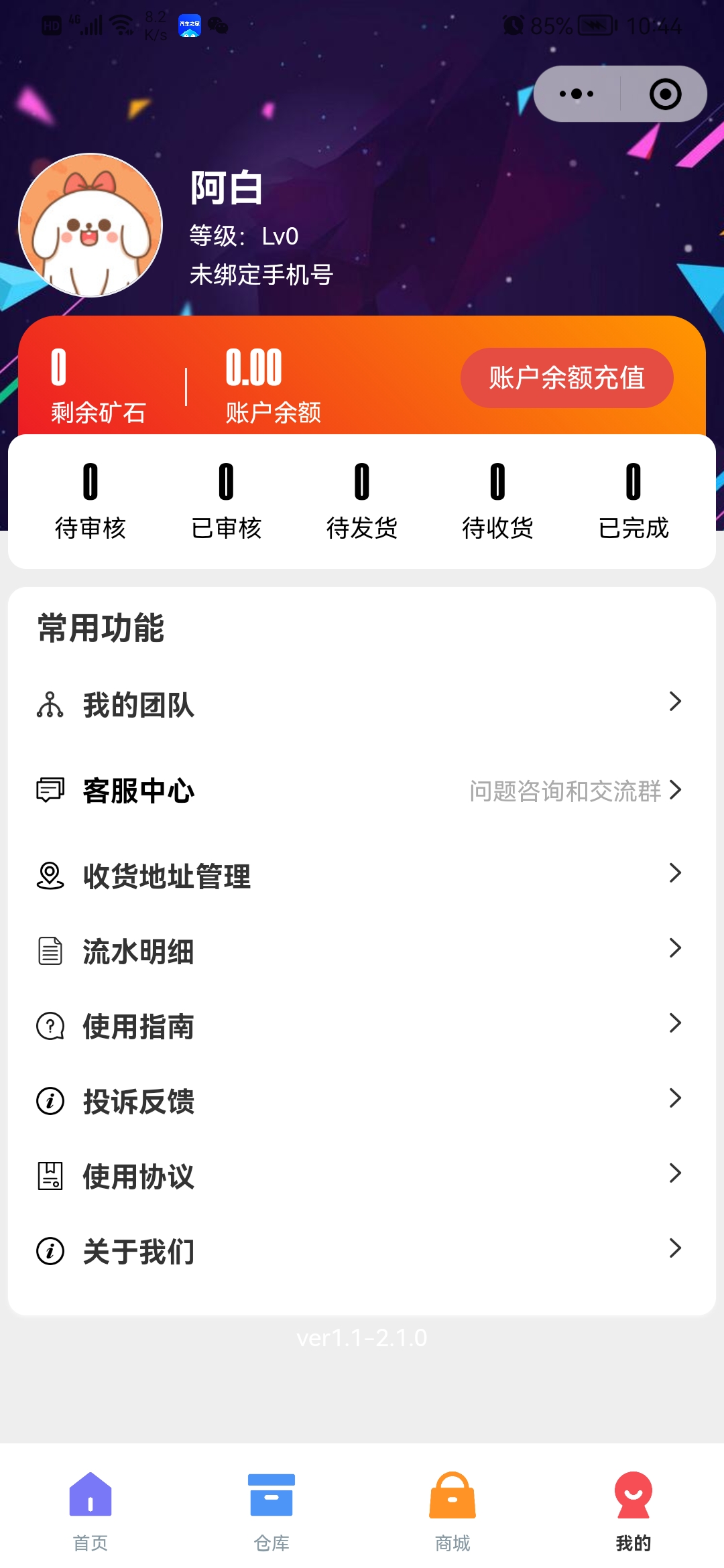Tap the 阿白 profile avatar
Screen dimensions: 724x1568
coord(90,225)
